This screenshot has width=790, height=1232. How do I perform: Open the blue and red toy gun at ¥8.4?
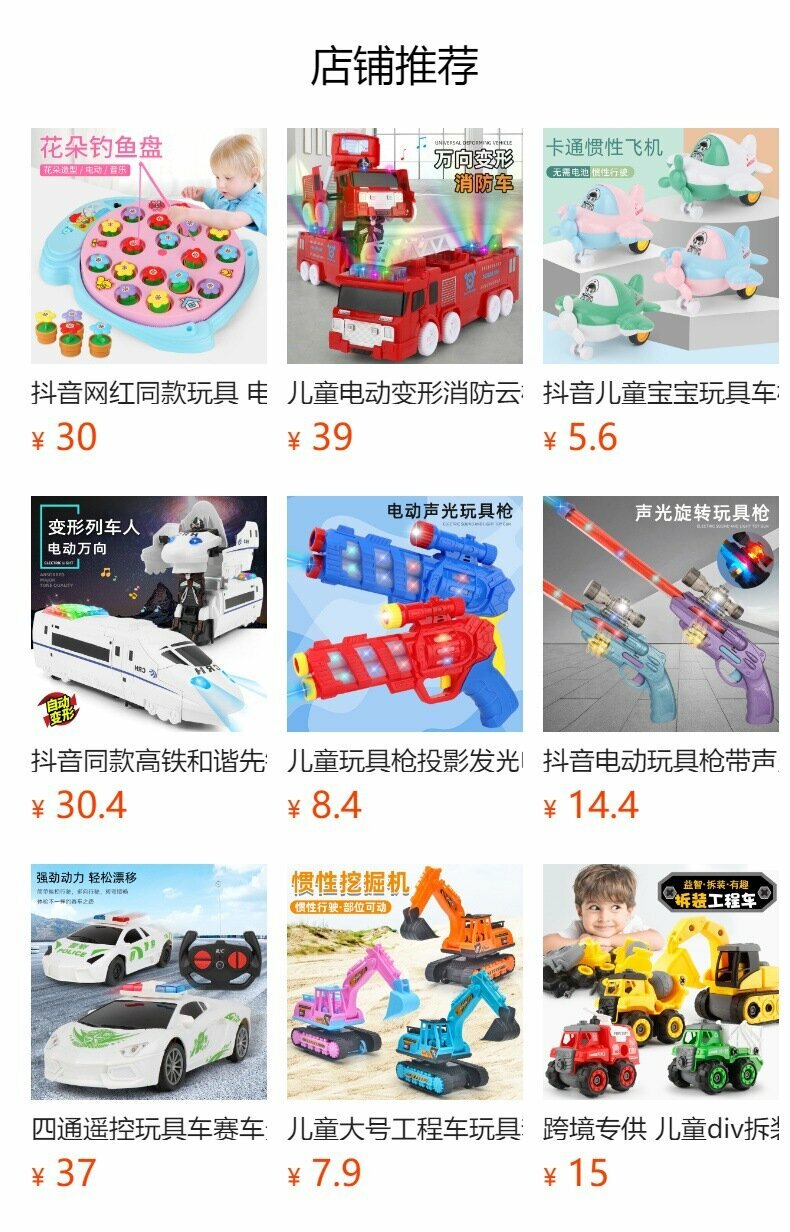click(405, 614)
